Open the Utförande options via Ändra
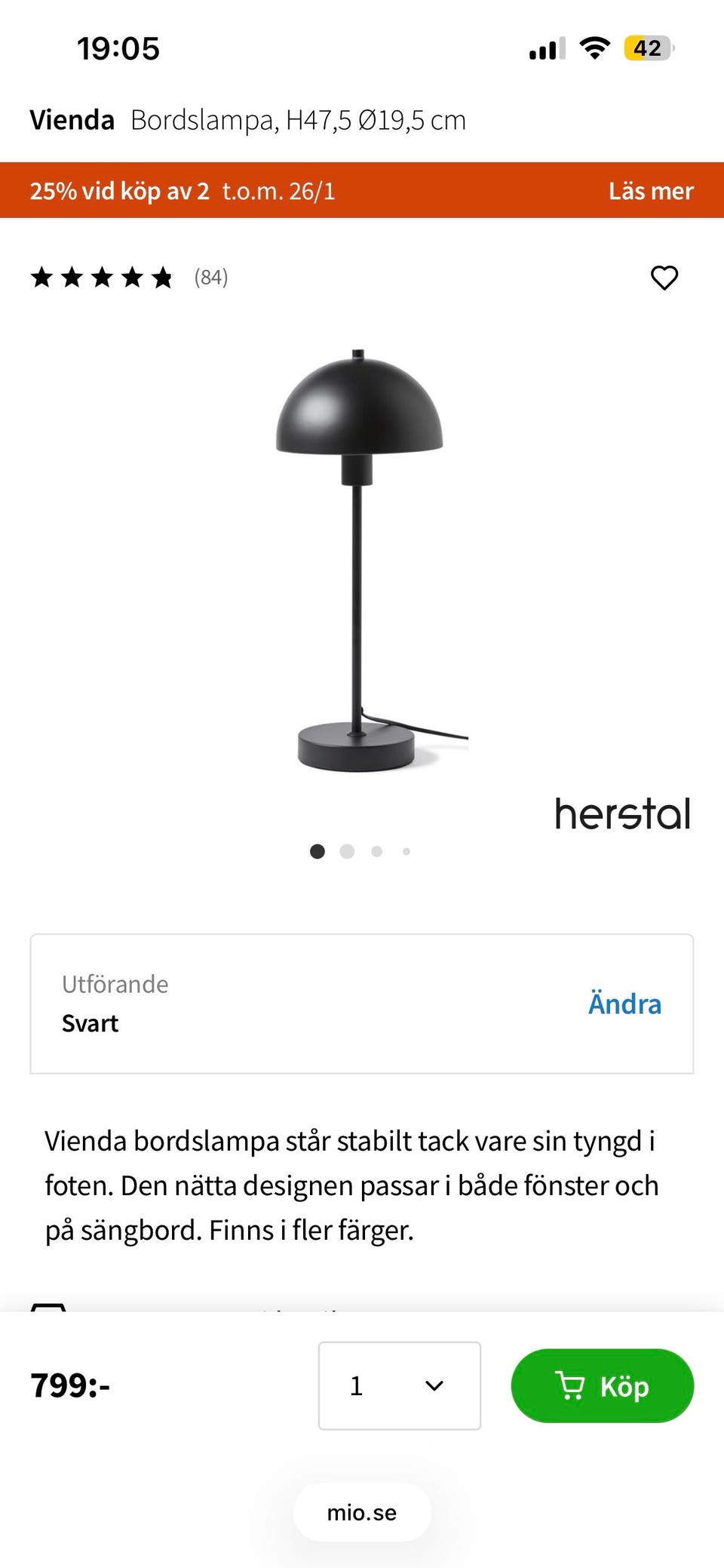This screenshot has width=724, height=1568. pyautogui.click(x=625, y=1004)
